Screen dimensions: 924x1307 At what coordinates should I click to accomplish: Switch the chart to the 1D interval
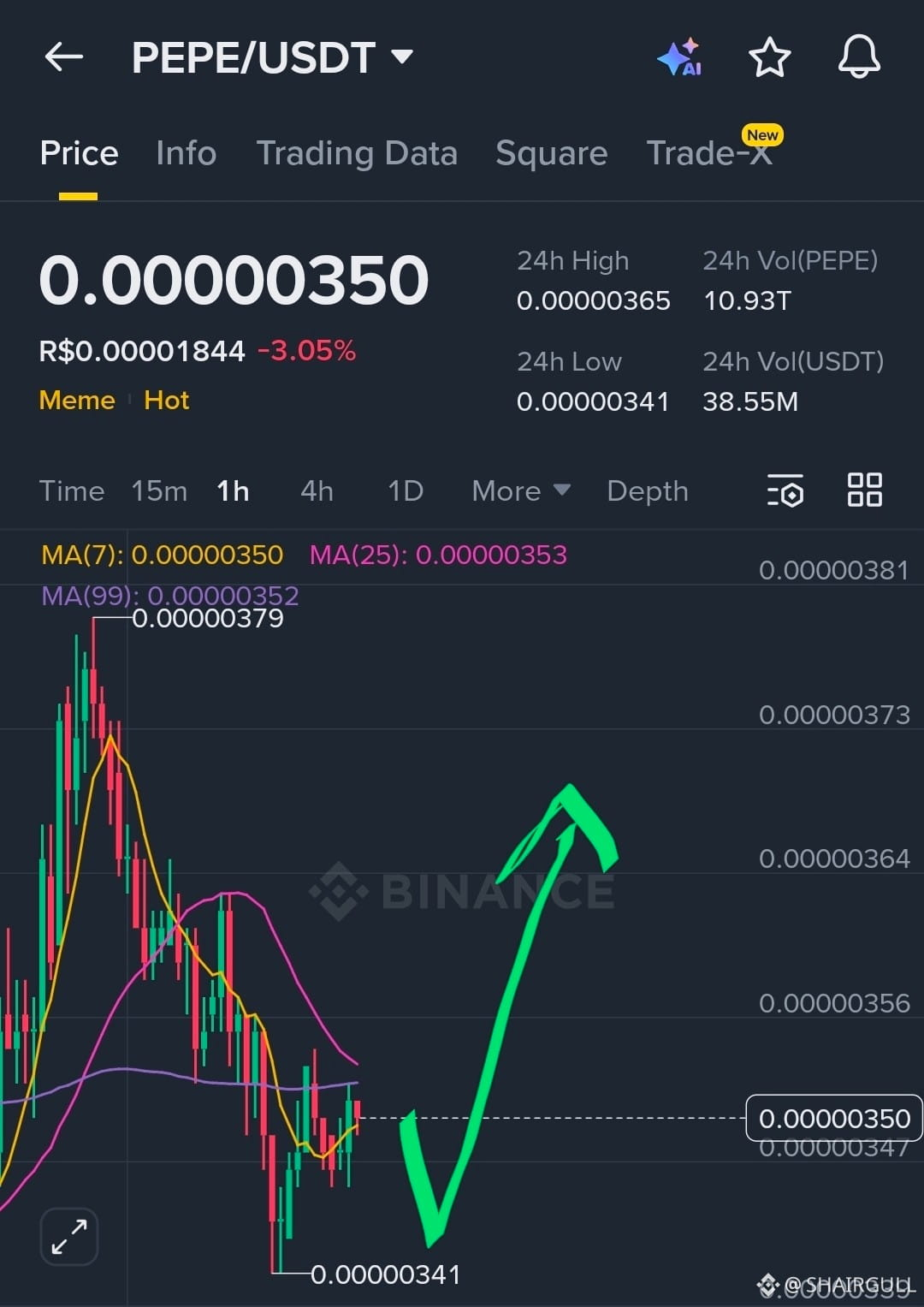tap(406, 491)
